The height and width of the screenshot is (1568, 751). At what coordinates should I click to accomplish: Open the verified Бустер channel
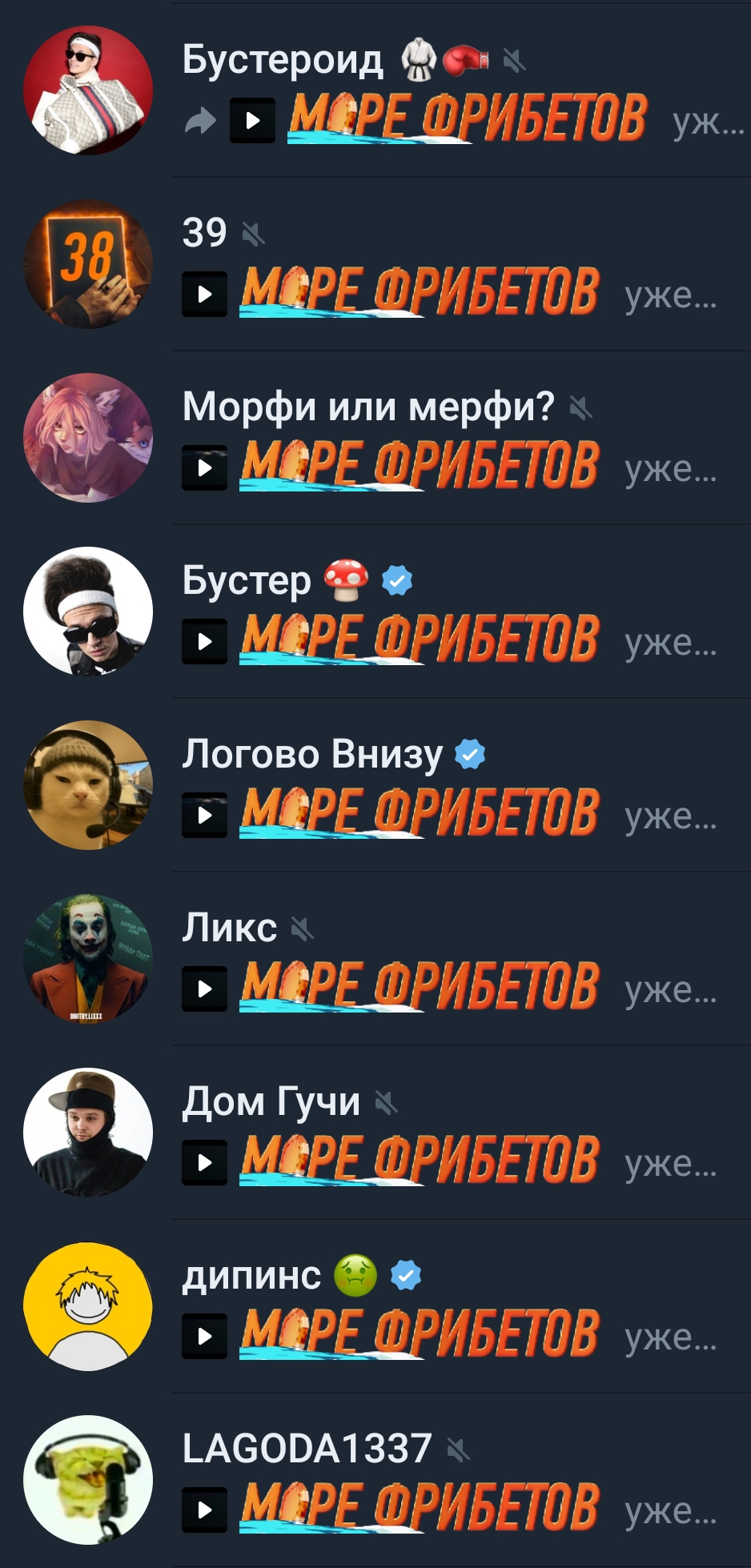pyautogui.click(x=375, y=612)
